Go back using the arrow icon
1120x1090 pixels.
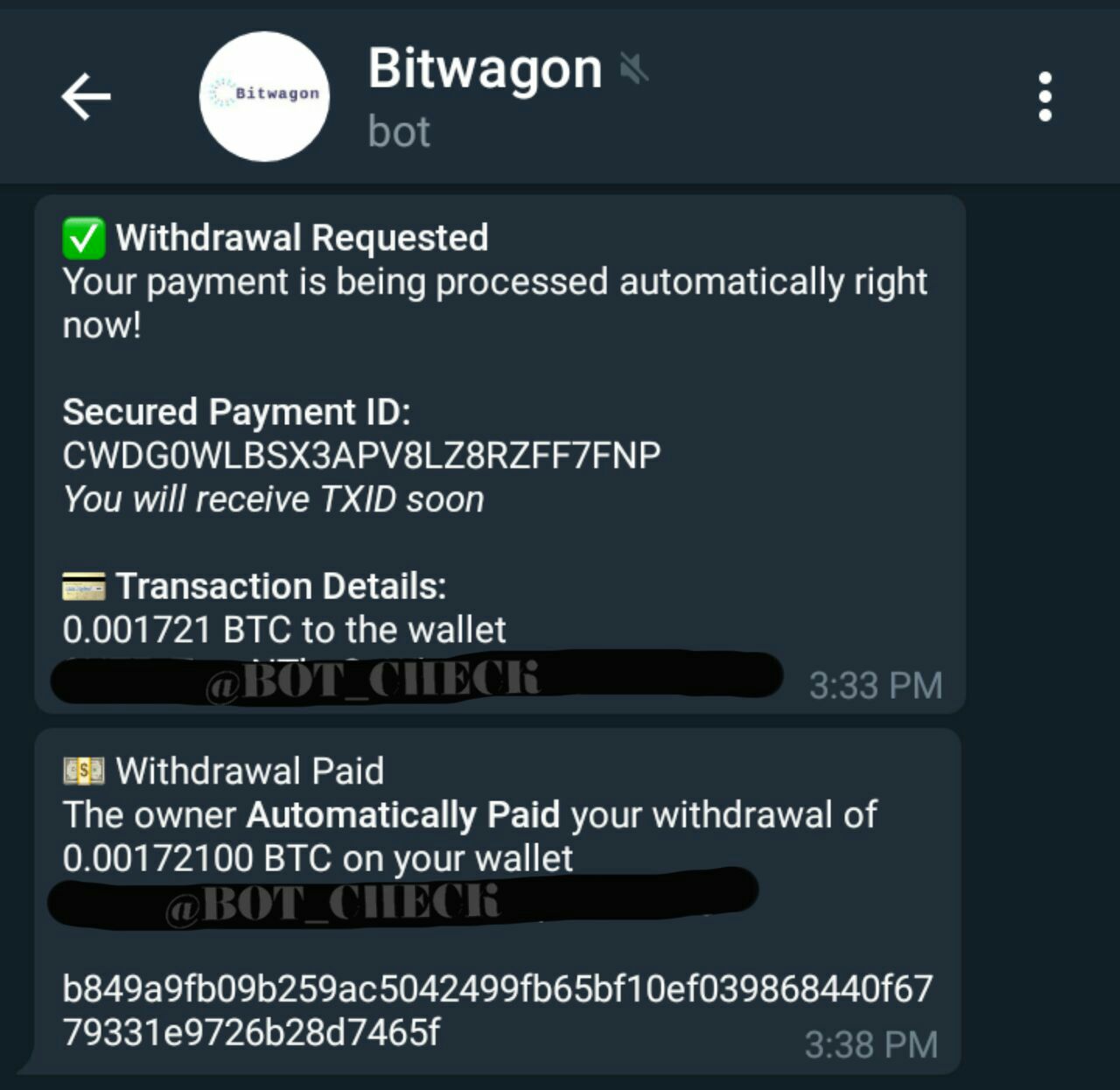coord(86,96)
